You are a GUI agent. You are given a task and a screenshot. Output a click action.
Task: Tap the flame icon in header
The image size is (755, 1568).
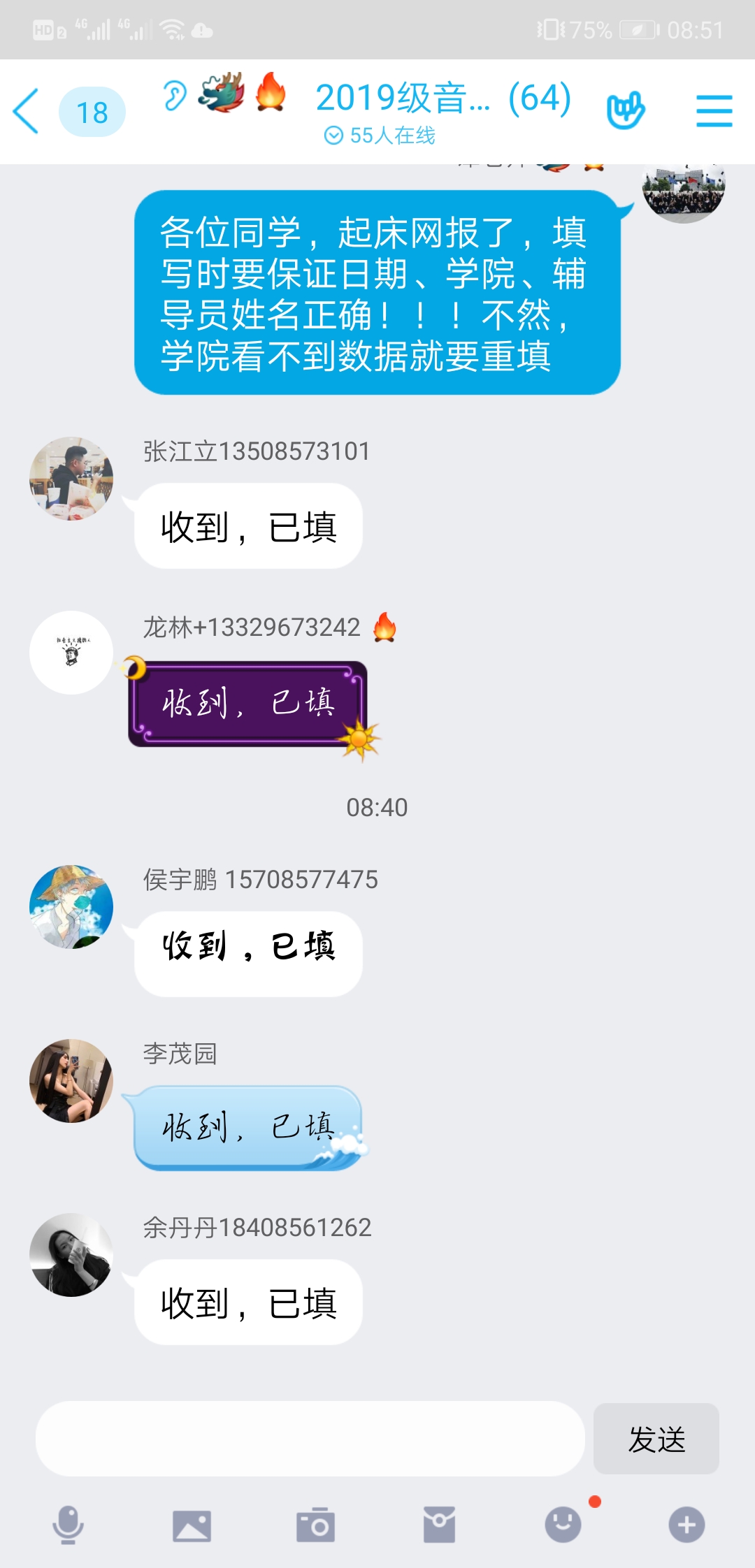271,92
